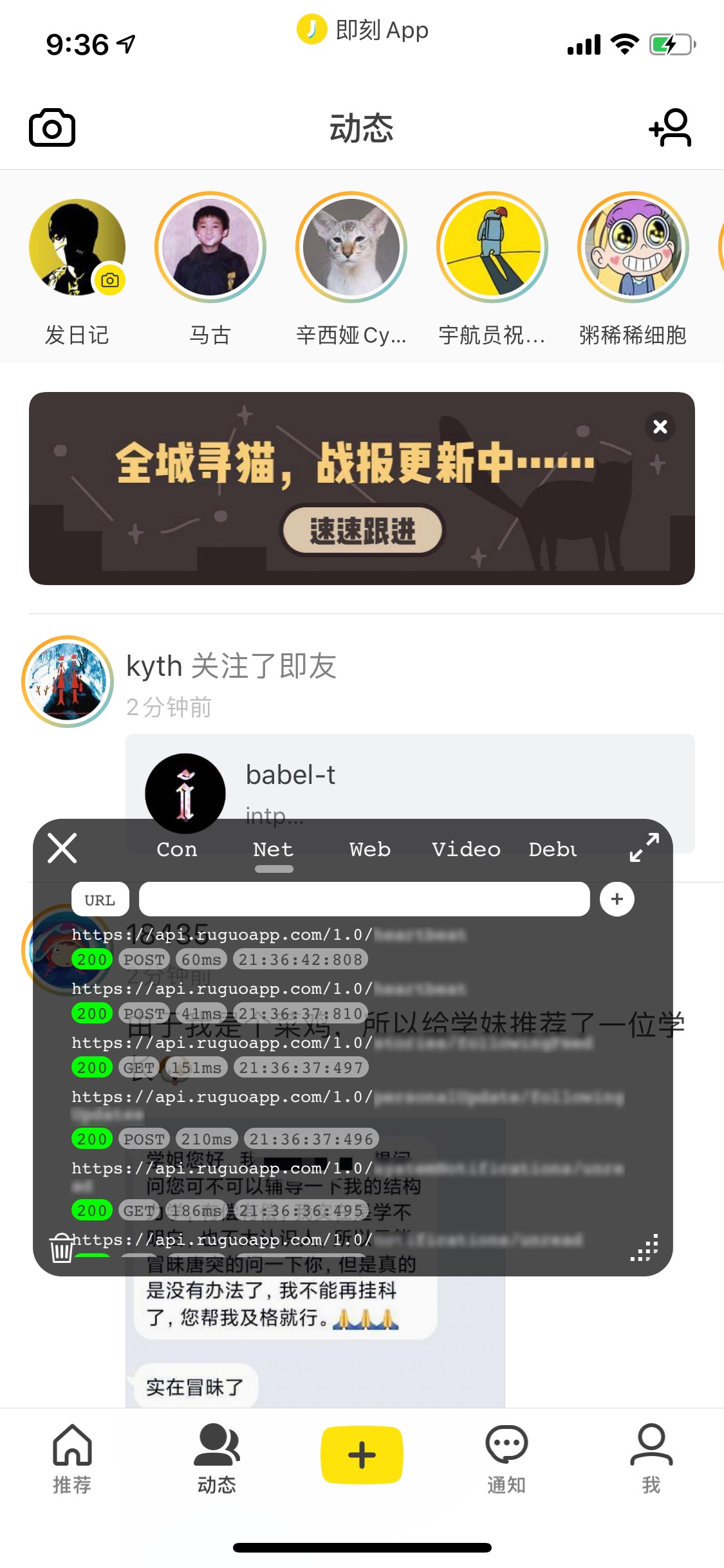Tap the 速速跟进 banner button
Screen dimensions: 724x1568
tap(362, 530)
